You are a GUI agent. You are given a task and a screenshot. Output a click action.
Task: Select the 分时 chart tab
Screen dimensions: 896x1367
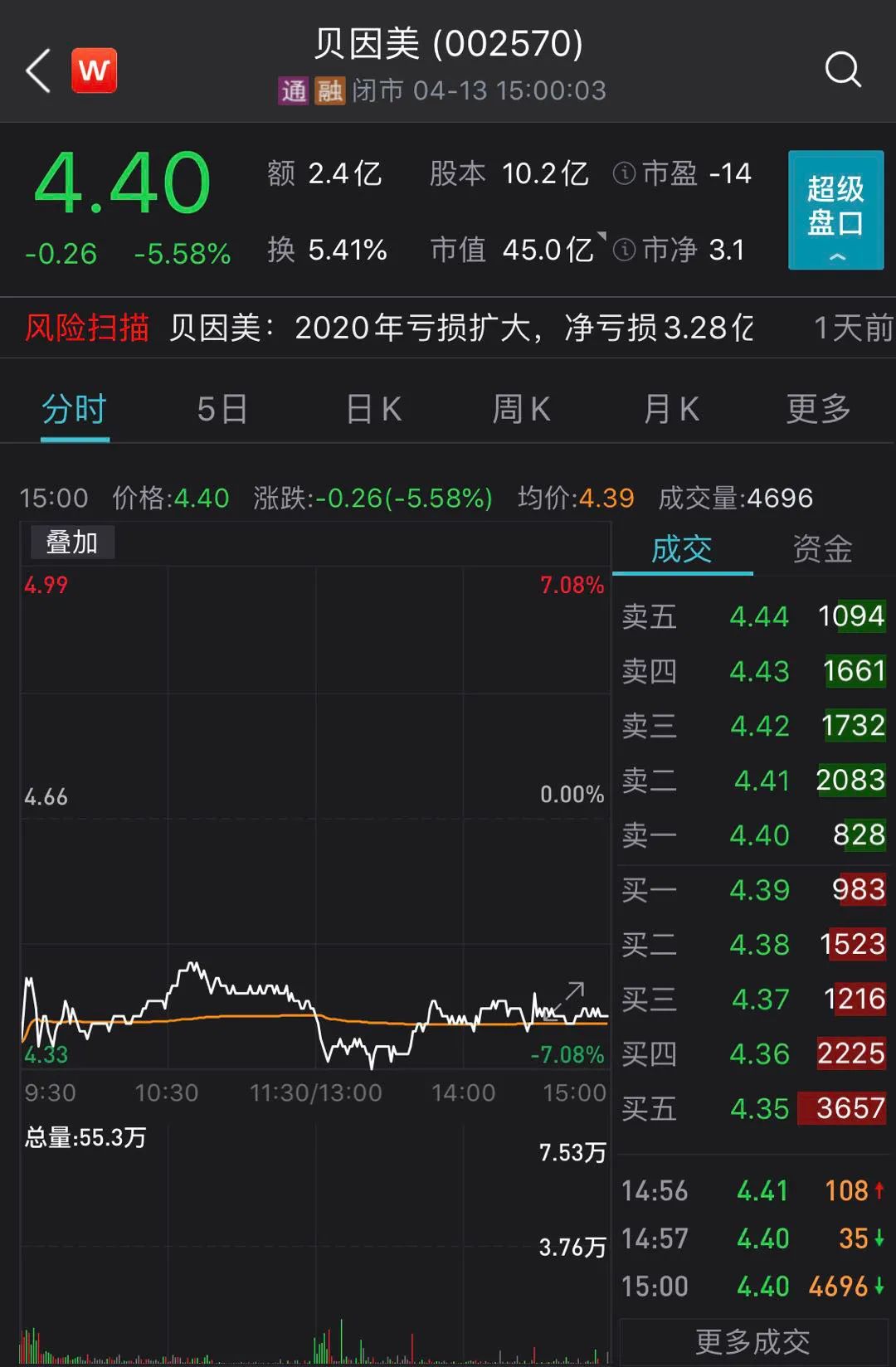click(x=75, y=409)
